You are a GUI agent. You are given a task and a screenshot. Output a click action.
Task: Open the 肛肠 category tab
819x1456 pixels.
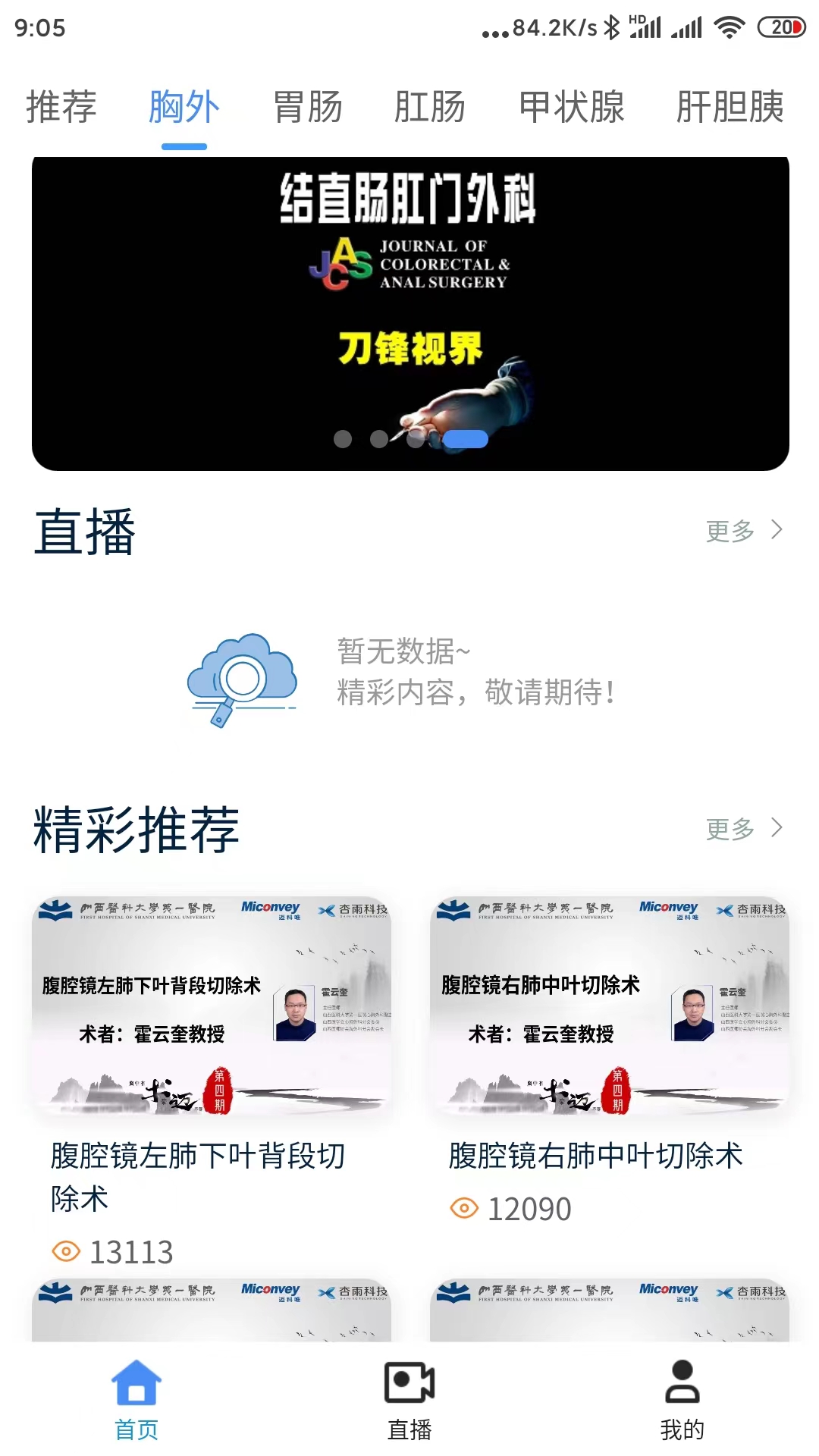coord(429,106)
